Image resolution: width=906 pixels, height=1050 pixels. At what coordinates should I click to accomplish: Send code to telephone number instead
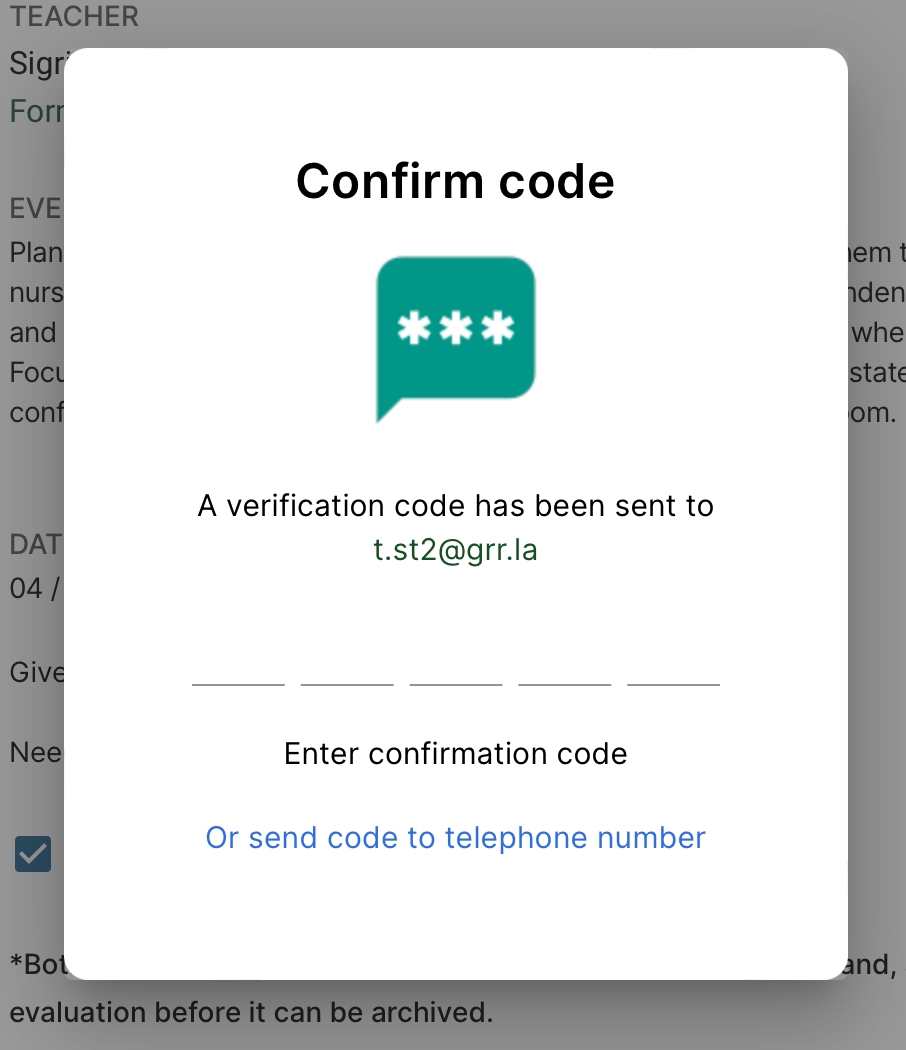455,837
